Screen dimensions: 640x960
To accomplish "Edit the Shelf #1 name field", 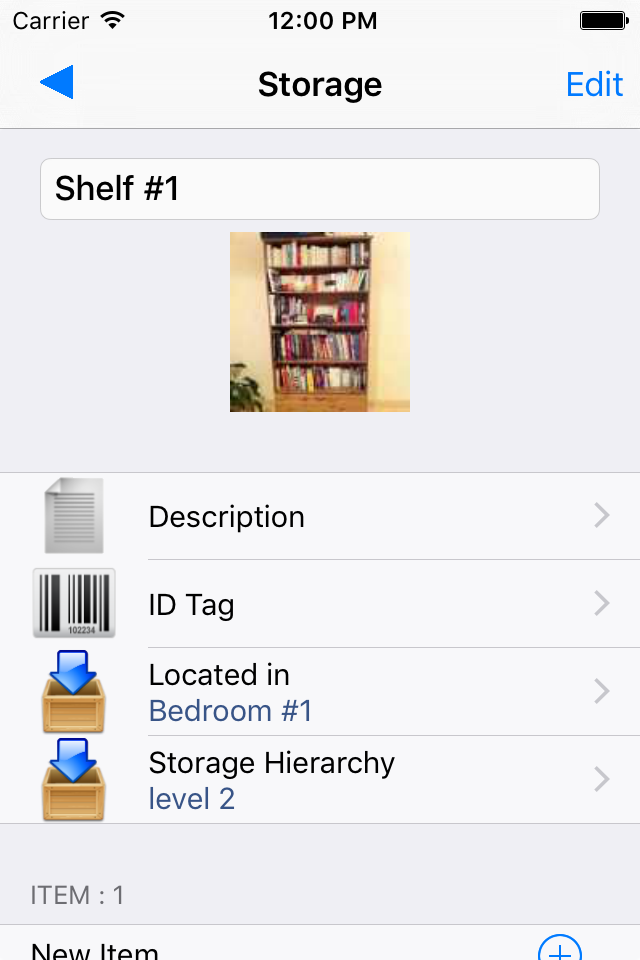I will [x=319, y=189].
